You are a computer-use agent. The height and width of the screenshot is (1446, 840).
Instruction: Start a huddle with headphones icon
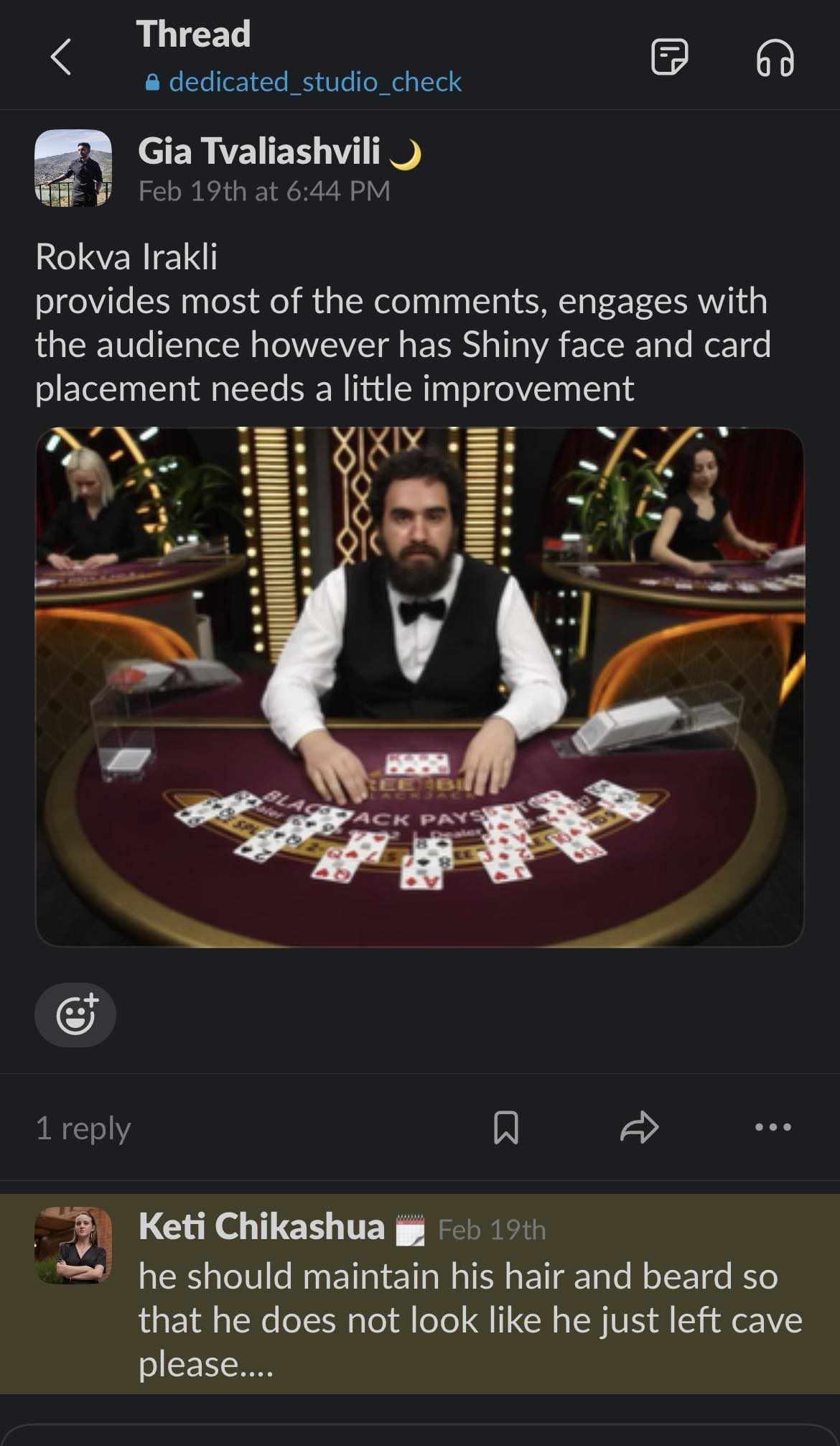775,57
